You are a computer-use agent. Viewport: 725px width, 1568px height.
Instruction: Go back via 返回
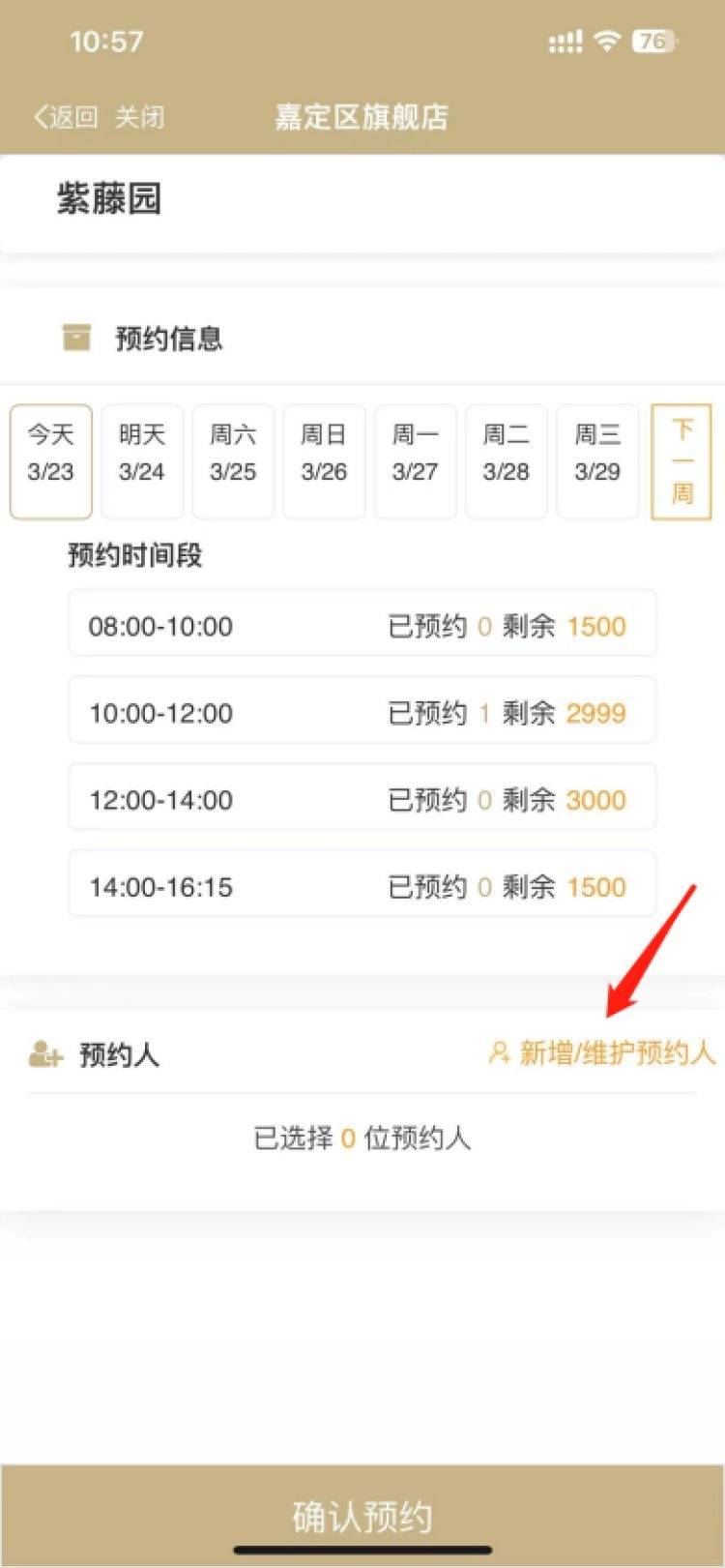[x=65, y=118]
